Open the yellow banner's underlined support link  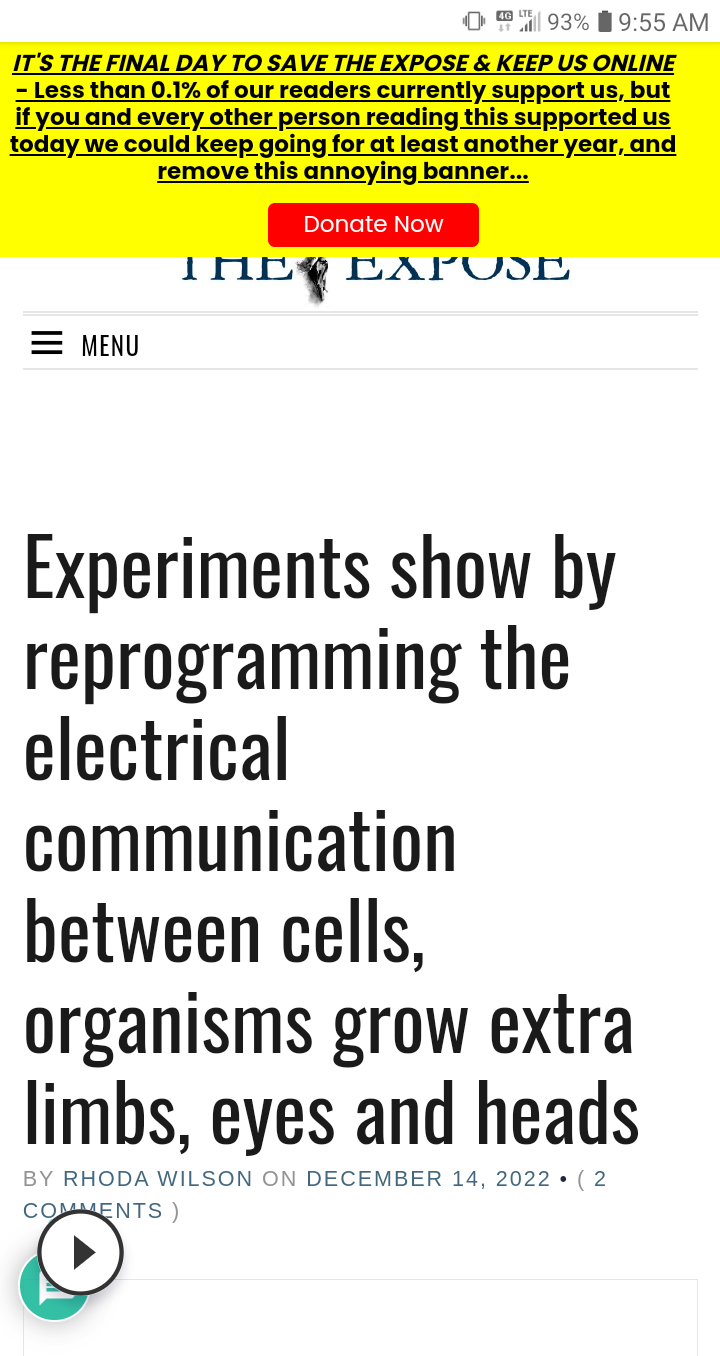coord(343,117)
